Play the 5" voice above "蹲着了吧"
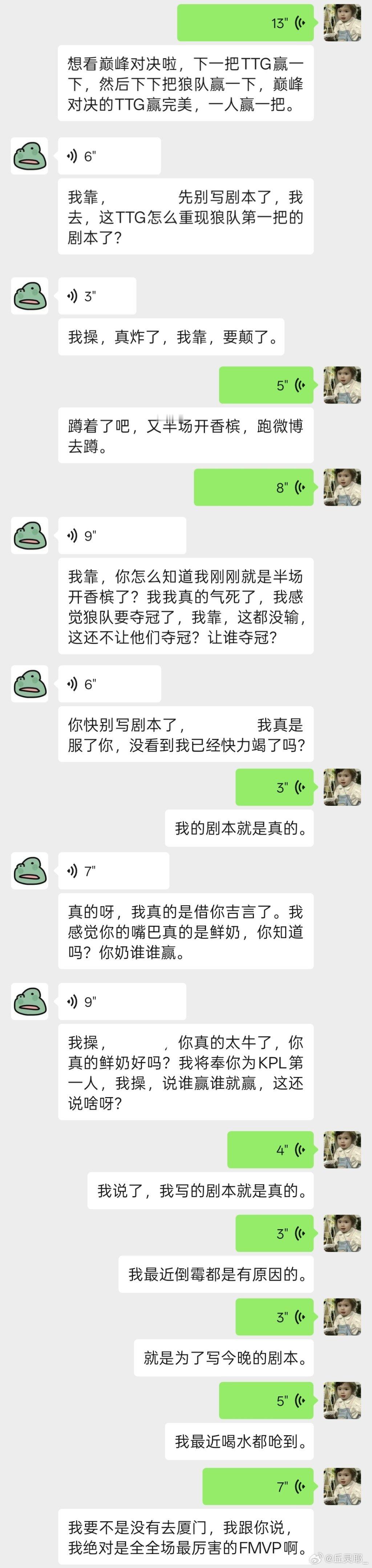Screen dimensions: 372x1568 [x=267, y=385]
